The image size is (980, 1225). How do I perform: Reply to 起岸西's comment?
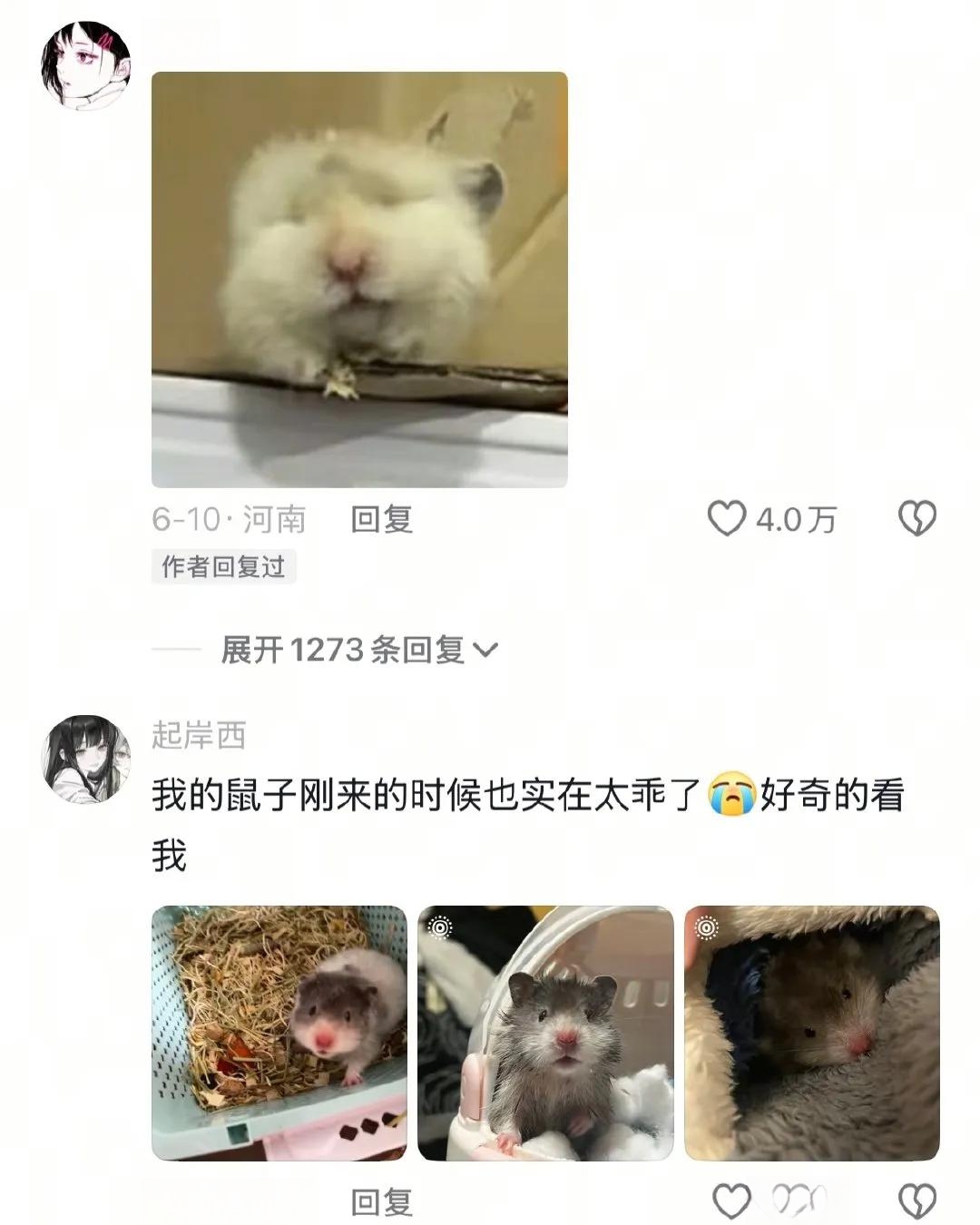tap(382, 1202)
